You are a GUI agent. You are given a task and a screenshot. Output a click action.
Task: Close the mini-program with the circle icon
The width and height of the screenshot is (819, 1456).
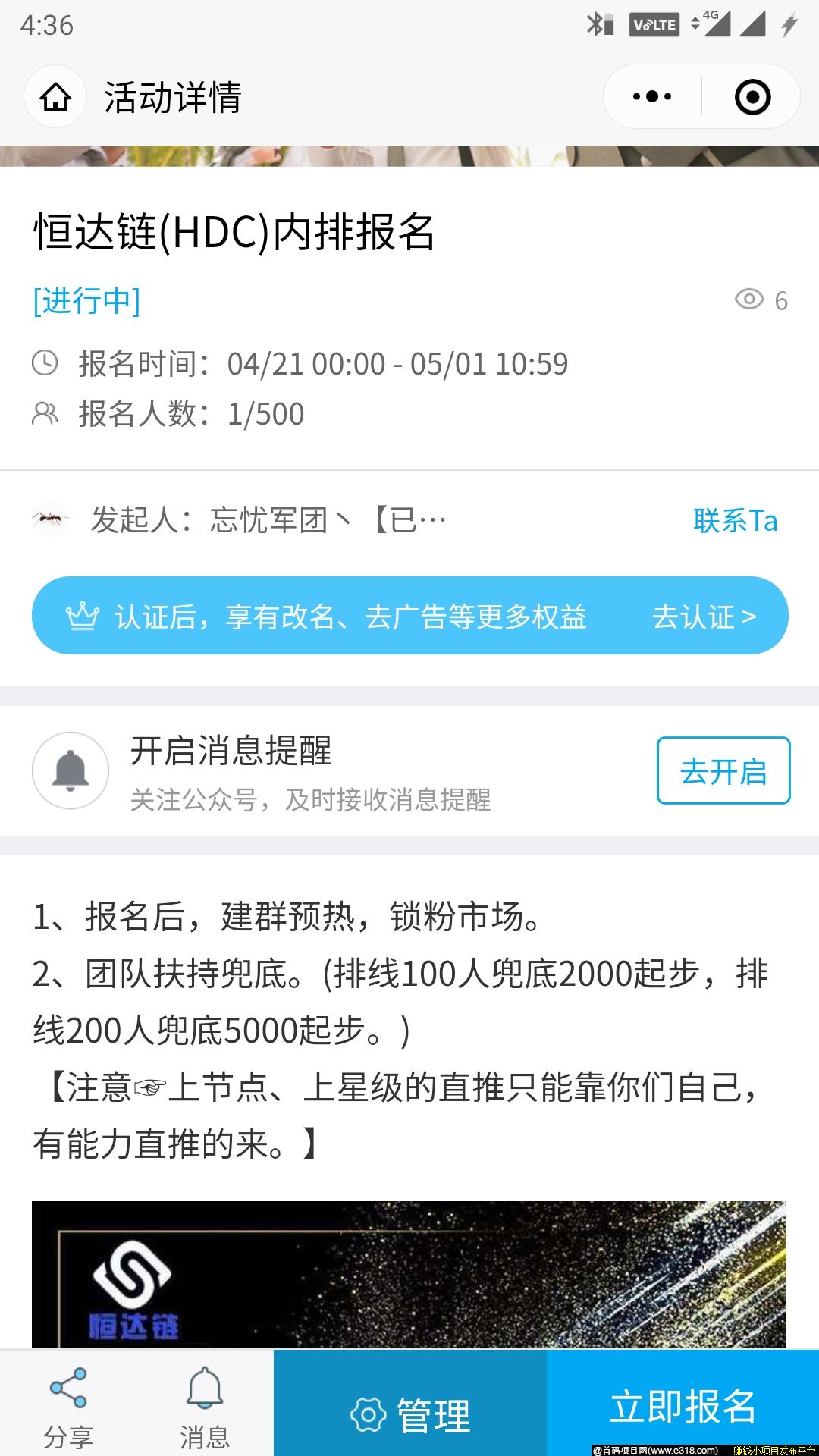point(752,97)
